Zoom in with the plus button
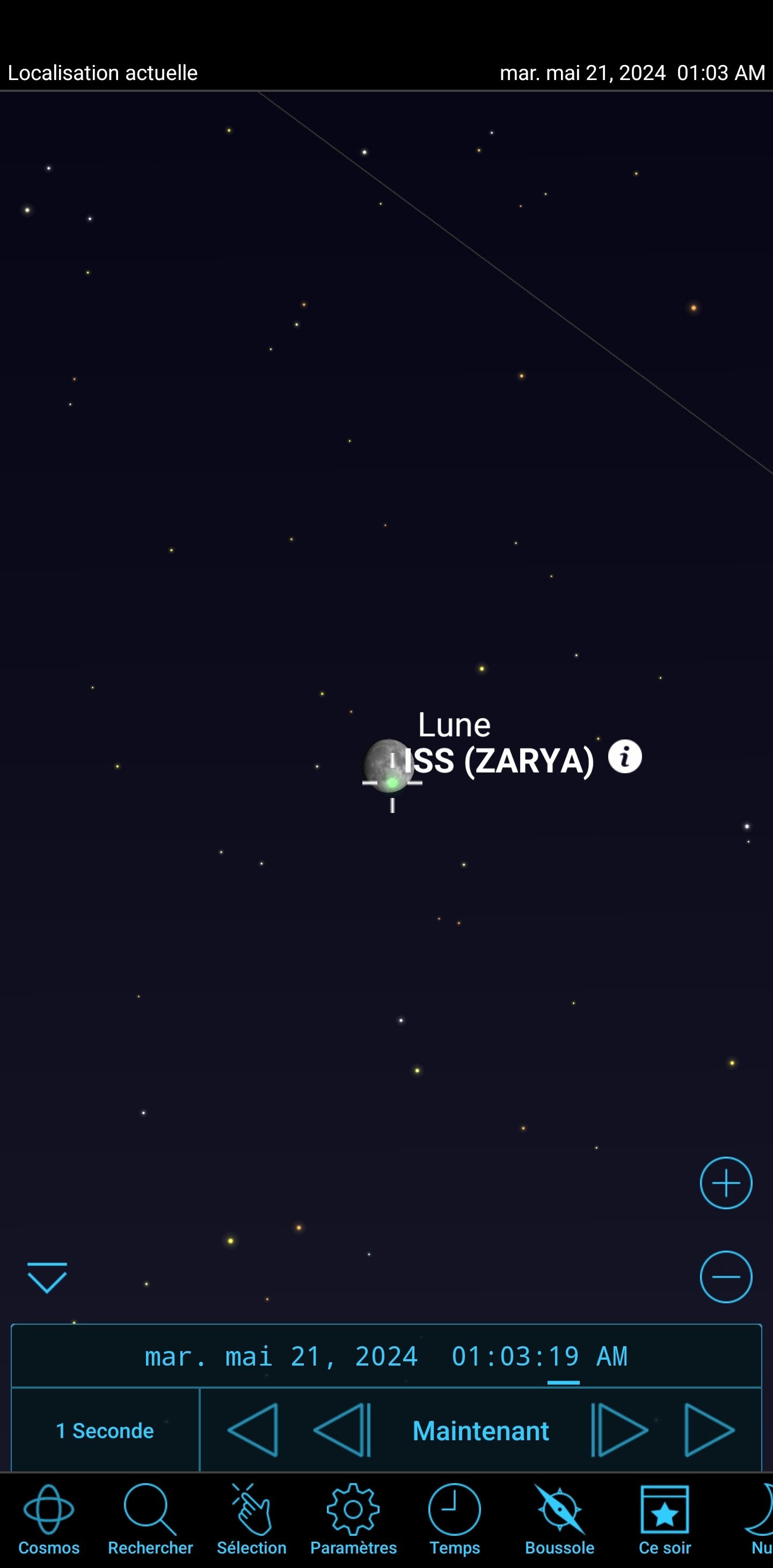The height and width of the screenshot is (1568, 773). (726, 1182)
